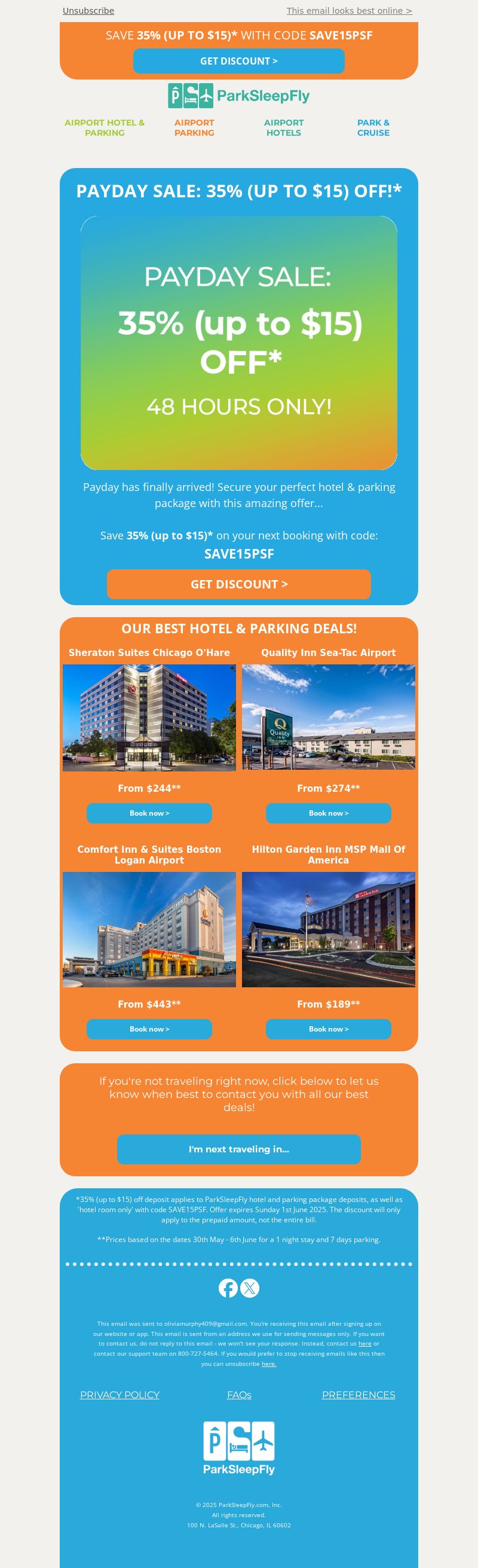Book the Quality Inn Sea-Tac Airport deal
Screen dimensions: 478x1568
[x=328, y=813]
